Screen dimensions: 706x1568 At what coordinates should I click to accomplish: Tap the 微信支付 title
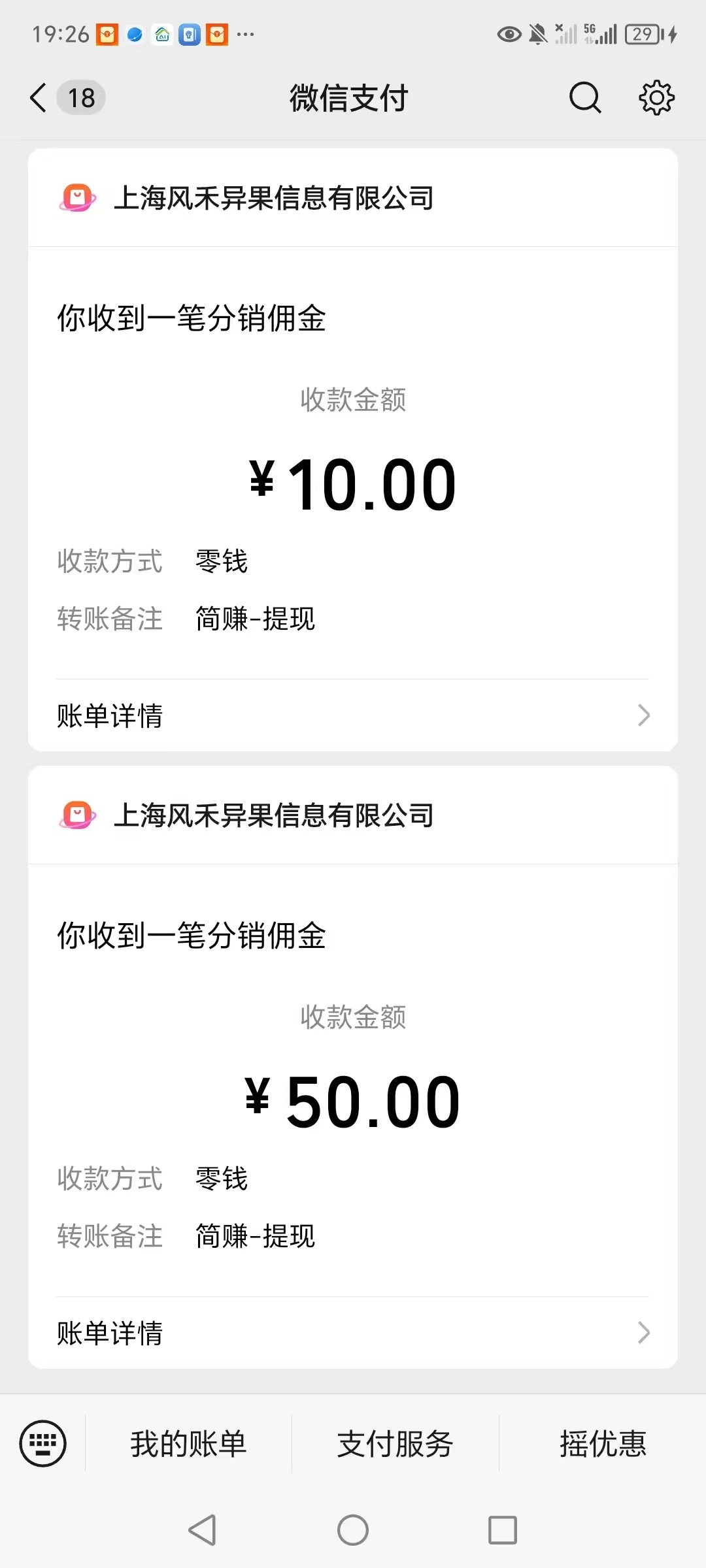click(x=349, y=98)
